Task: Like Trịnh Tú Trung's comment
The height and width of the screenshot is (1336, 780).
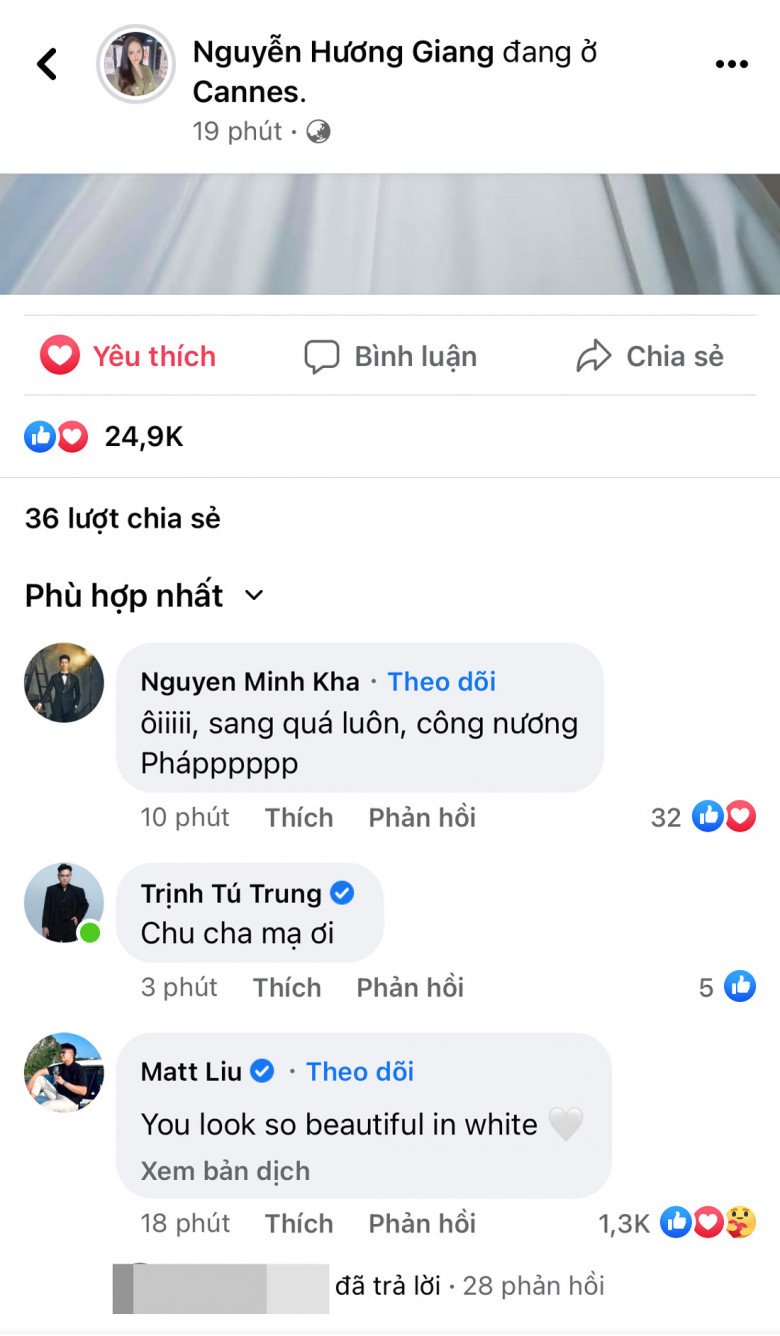Action: click(x=287, y=987)
